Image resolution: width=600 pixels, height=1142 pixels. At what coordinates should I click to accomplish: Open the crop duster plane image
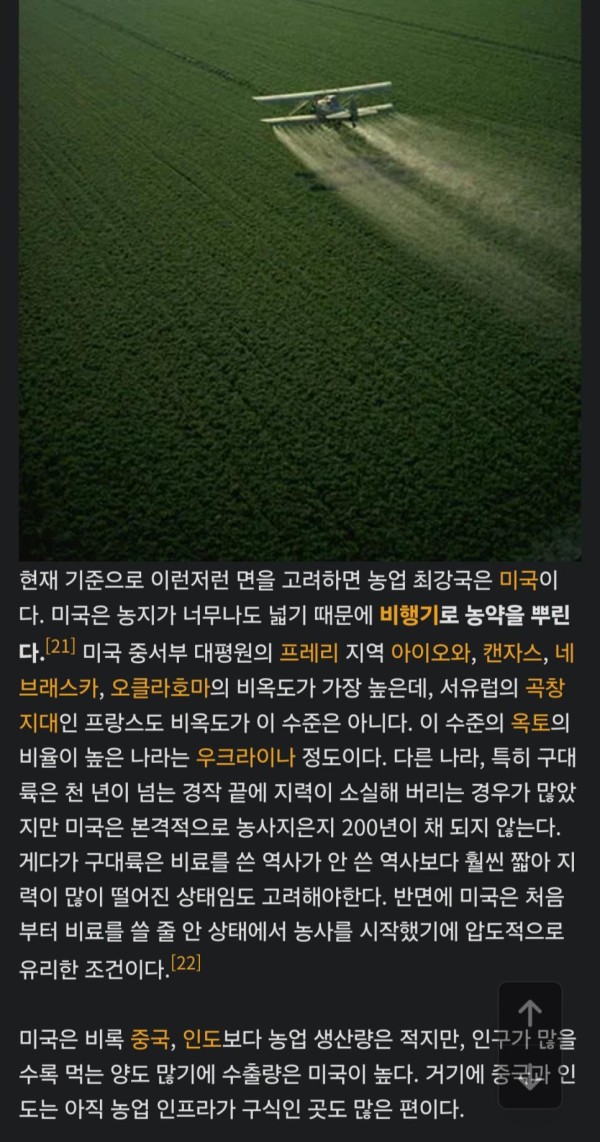pos(300,280)
